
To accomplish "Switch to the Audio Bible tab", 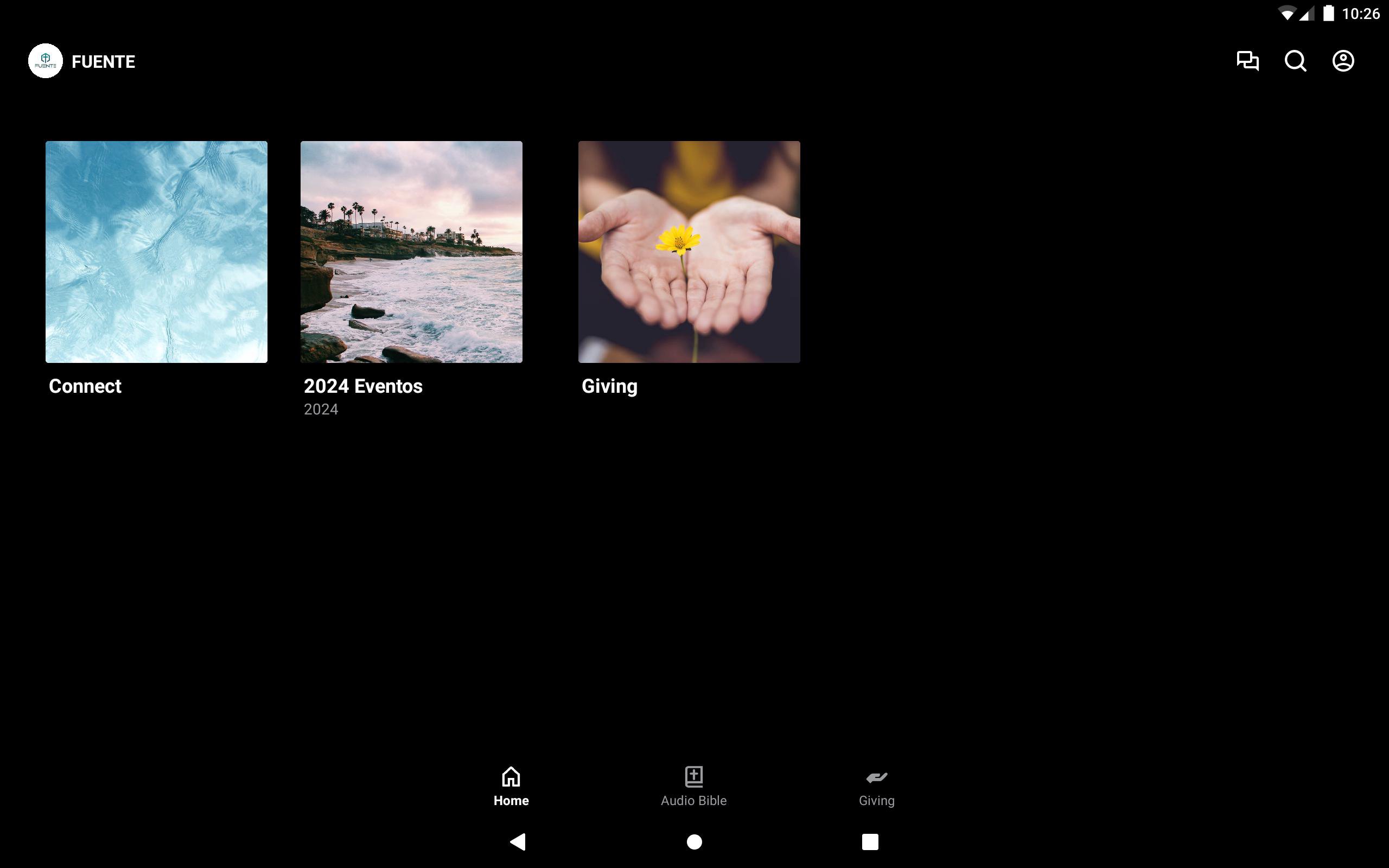I will (693, 786).
